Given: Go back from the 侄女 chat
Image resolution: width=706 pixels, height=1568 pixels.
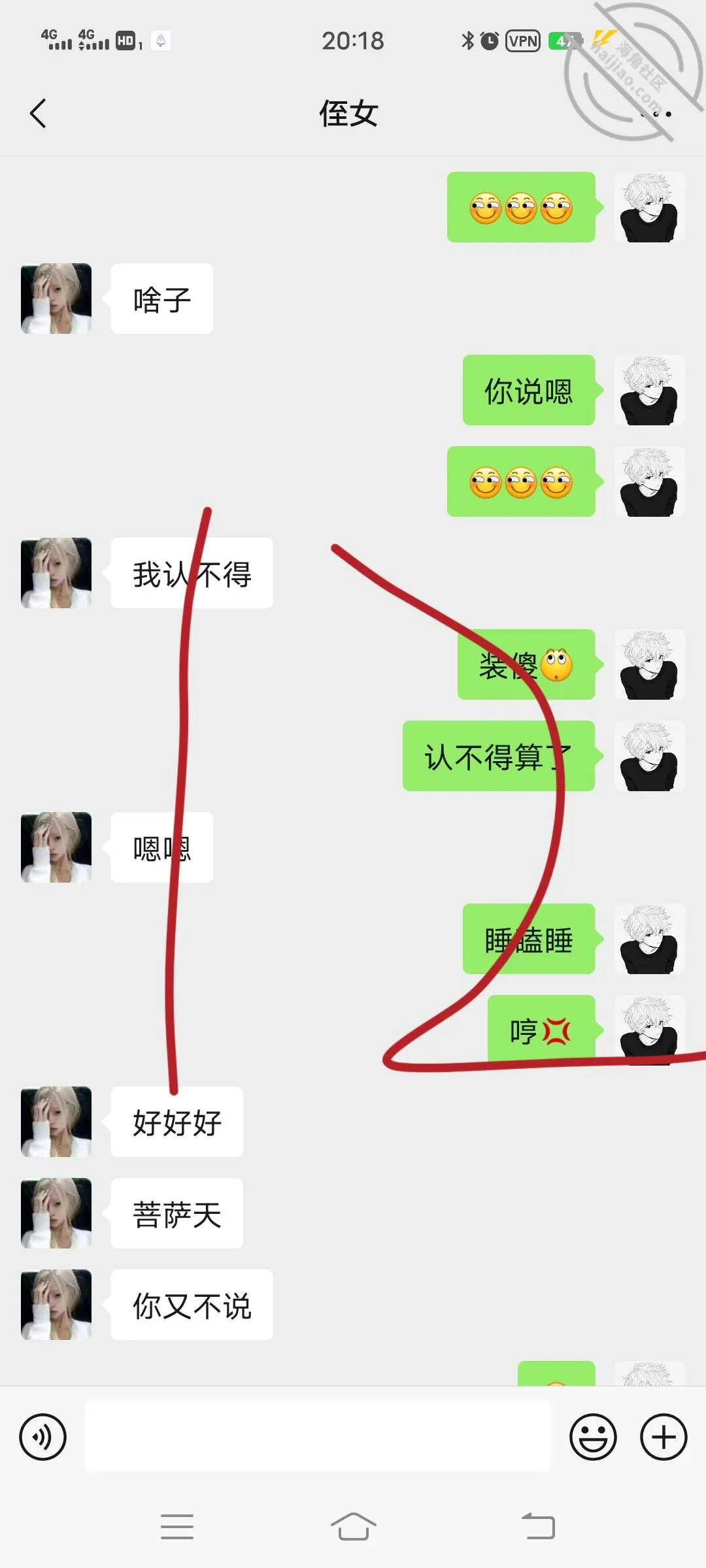Looking at the screenshot, I should 38,114.
